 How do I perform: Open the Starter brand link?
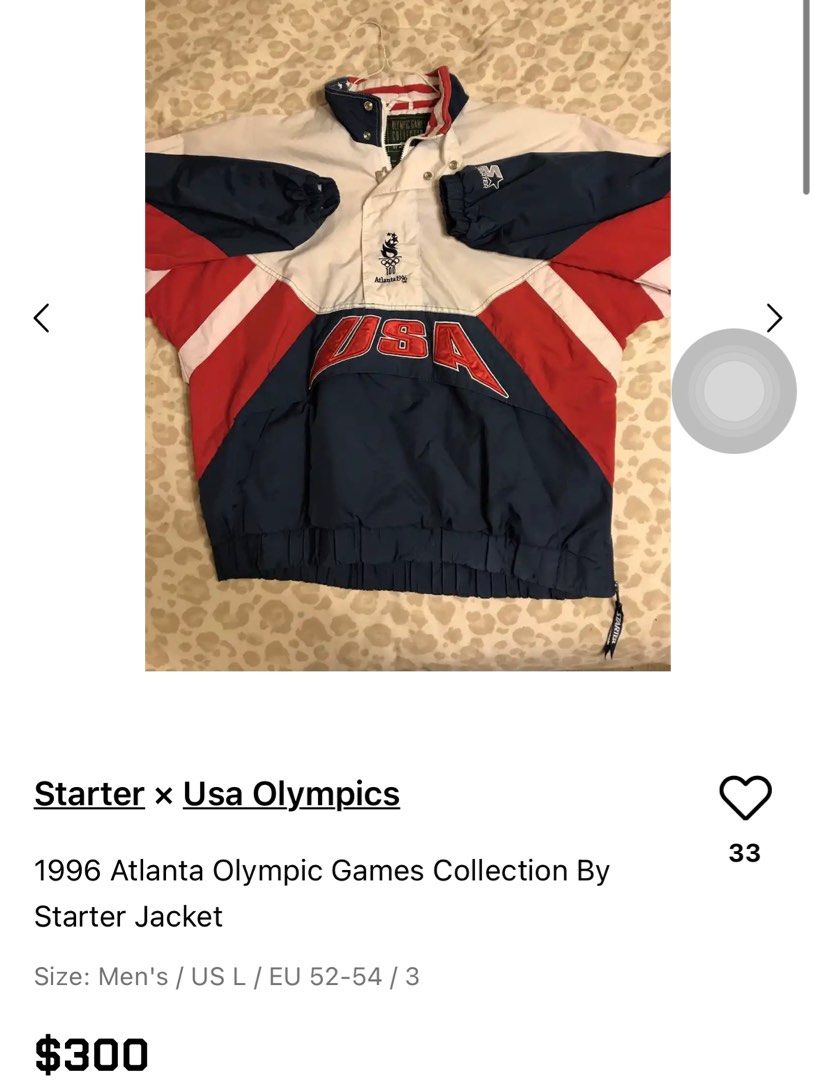88,795
